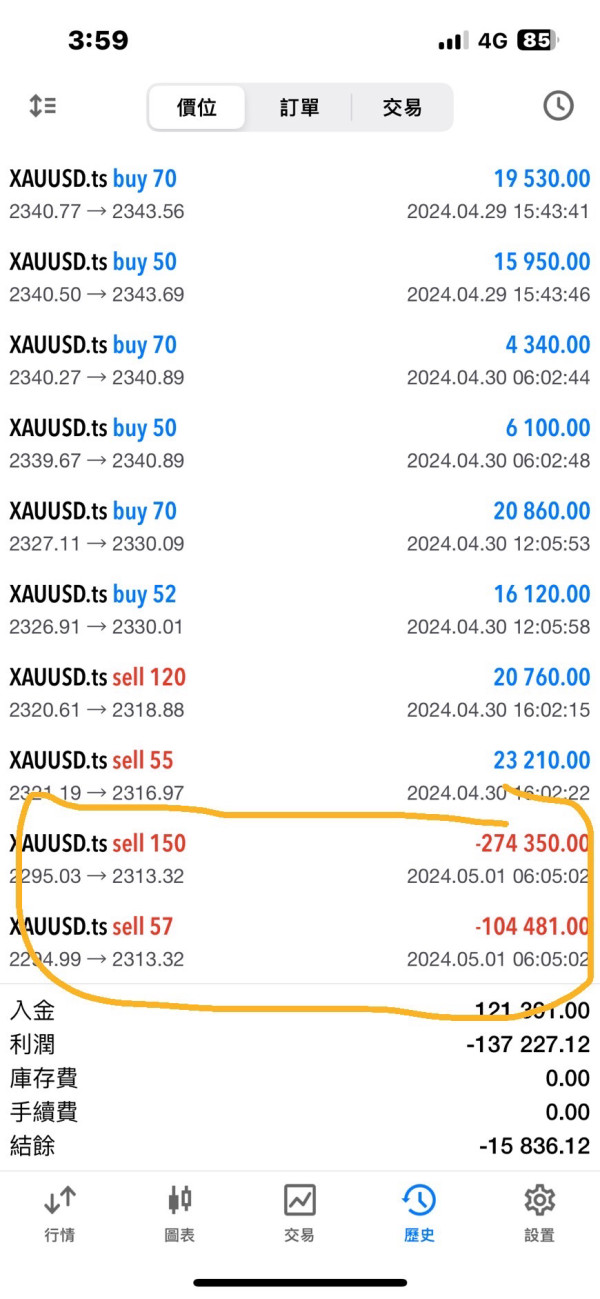This screenshot has width=600, height=1299.
Task: Open the buy 50 trade with profit 6 100.00
Action: click(x=300, y=444)
